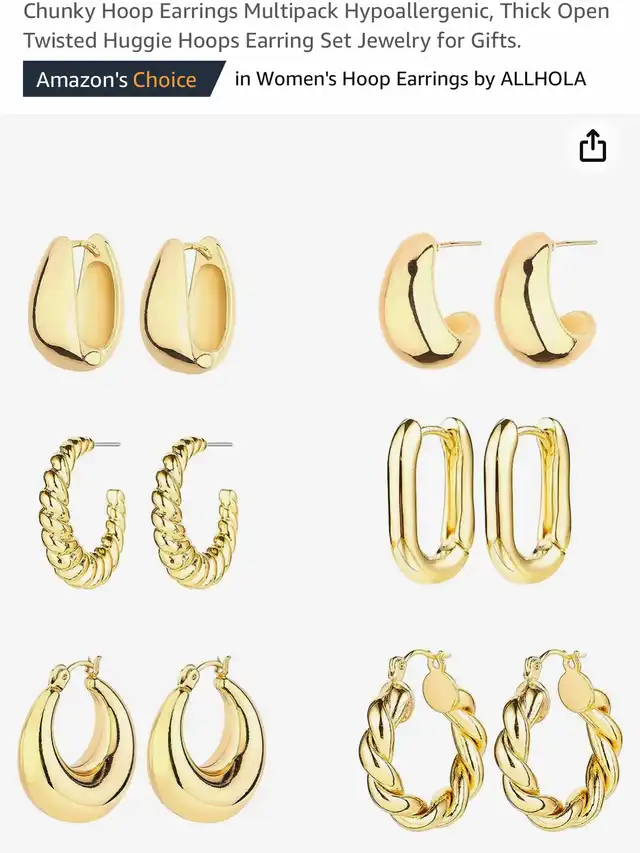Share this earring set listing
Image resolution: width=640 pixels, height=853 pixels.
coord(593,146)
